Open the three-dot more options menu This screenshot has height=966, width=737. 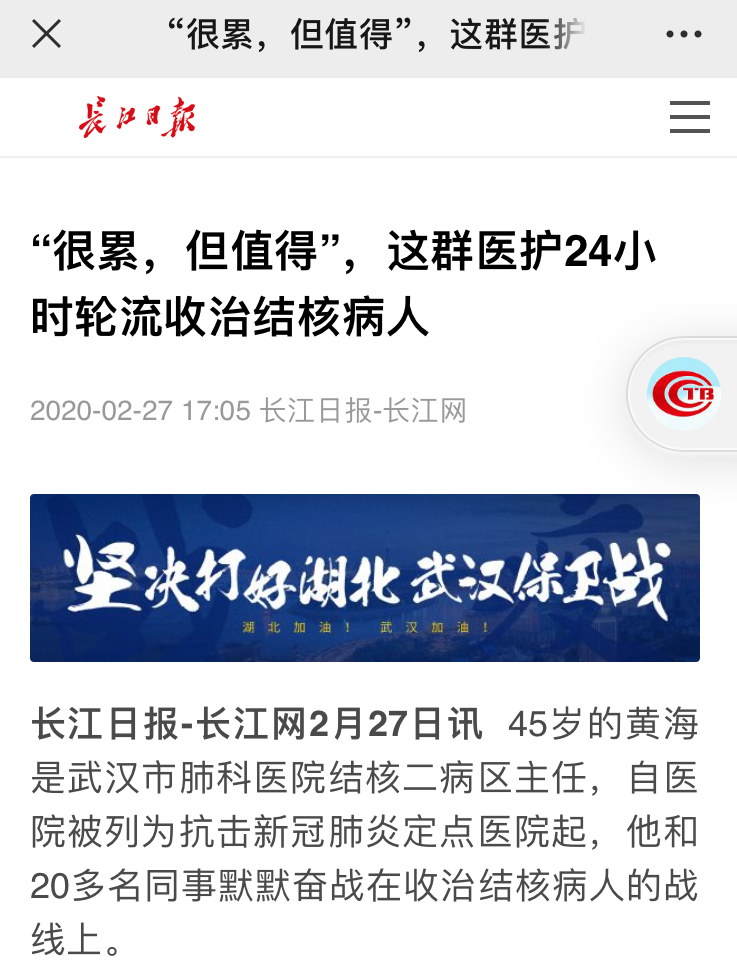pos(684,35)
